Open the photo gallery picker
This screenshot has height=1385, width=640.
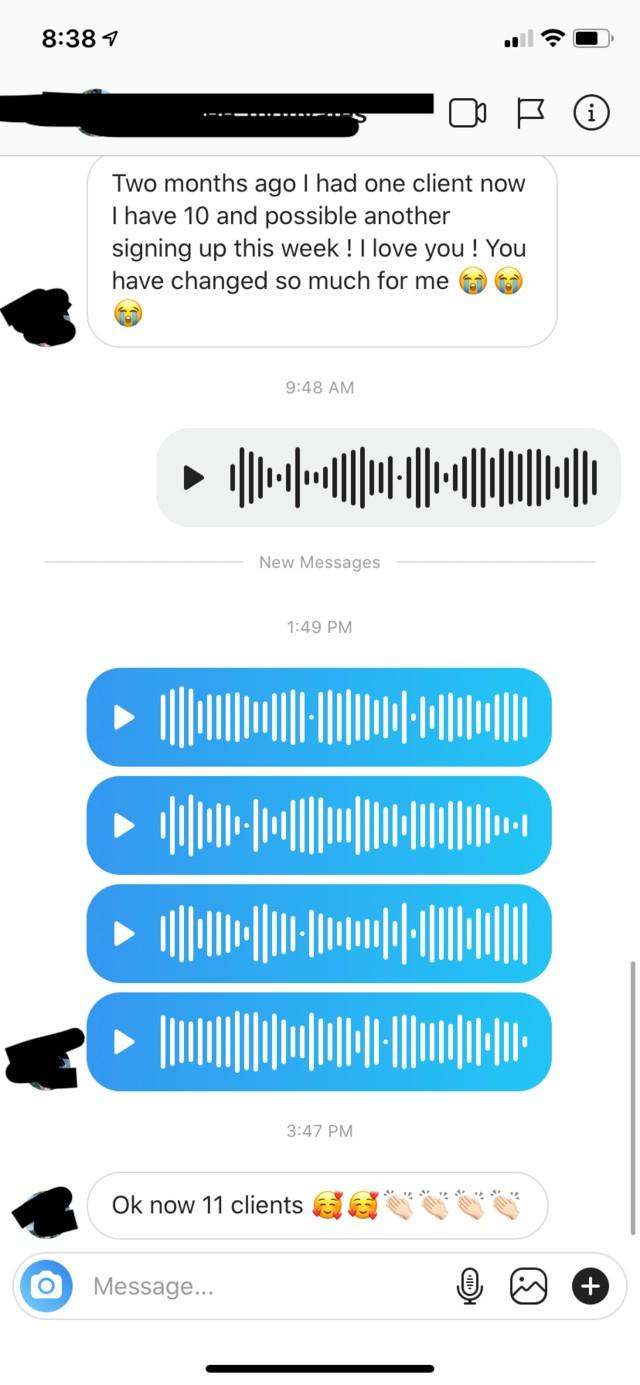[x=529, y=1286]
